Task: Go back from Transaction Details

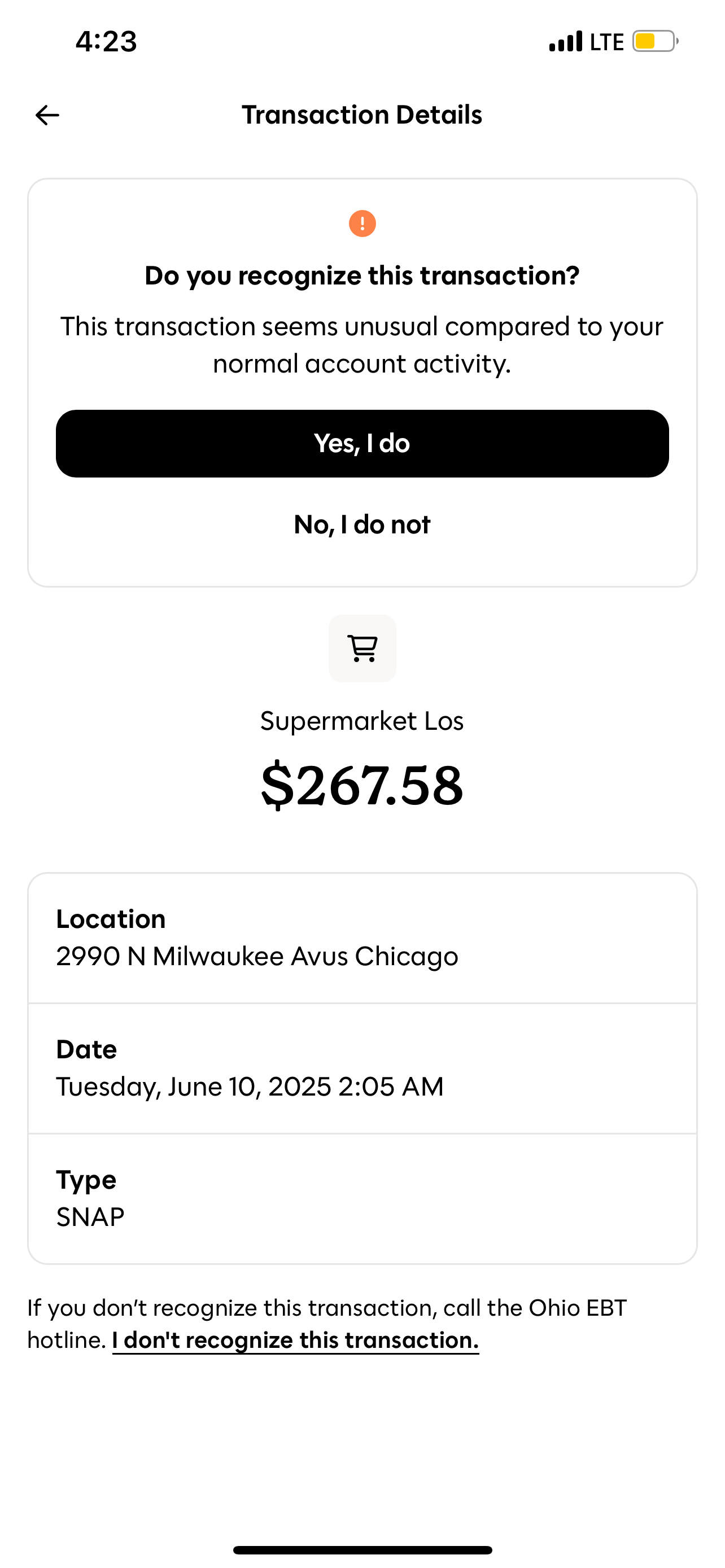Action: pos(47,115)
